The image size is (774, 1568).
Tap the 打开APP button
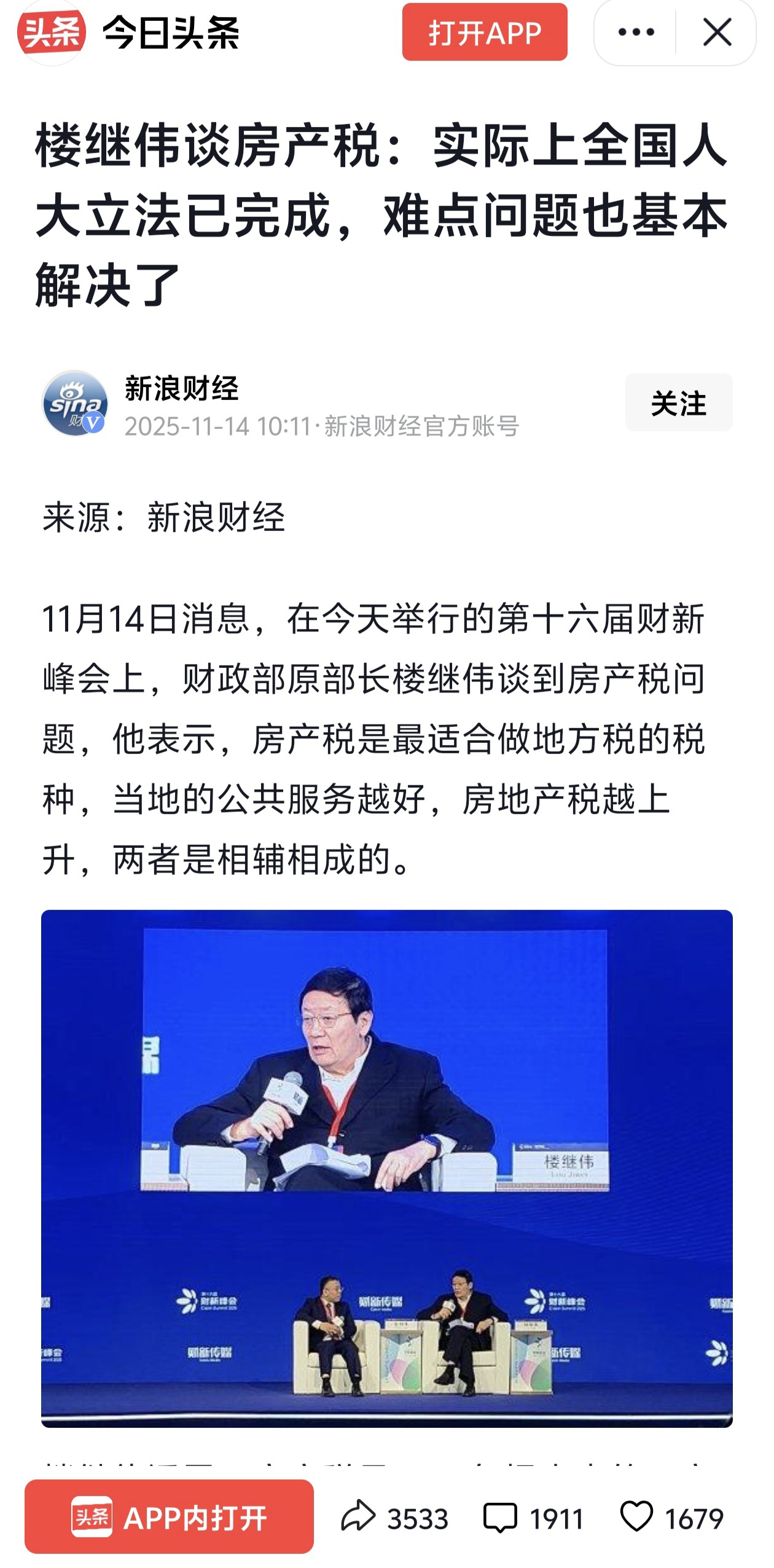pos(484,32)
